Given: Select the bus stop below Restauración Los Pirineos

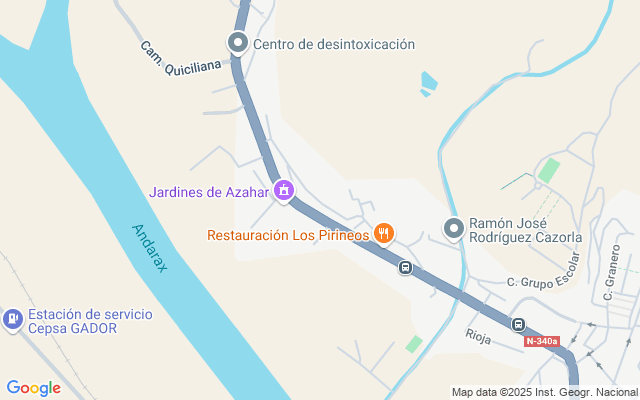Looking at the screenshot, I should [x=405, y=267].
